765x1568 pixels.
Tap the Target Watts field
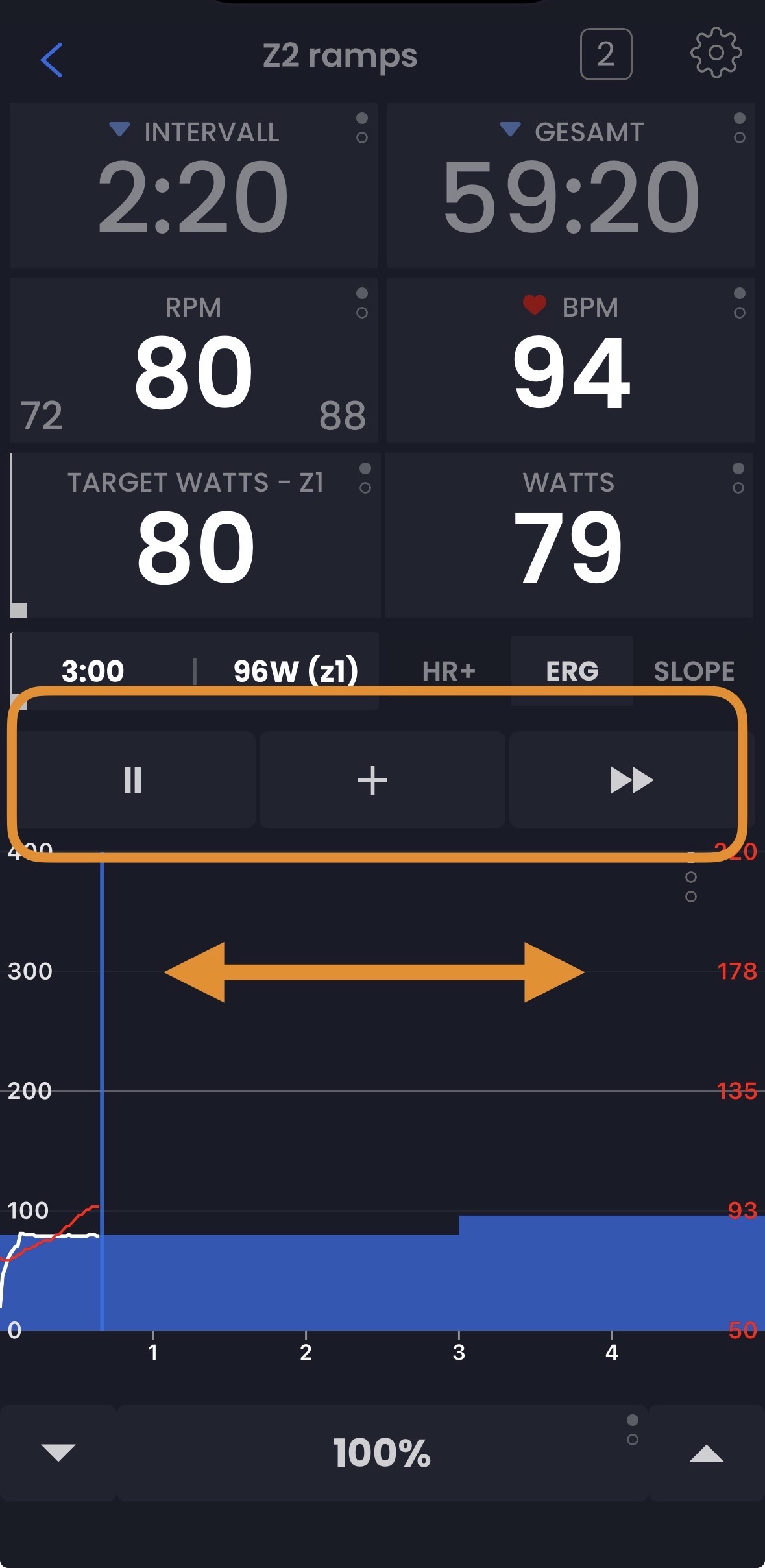(195, 536)
